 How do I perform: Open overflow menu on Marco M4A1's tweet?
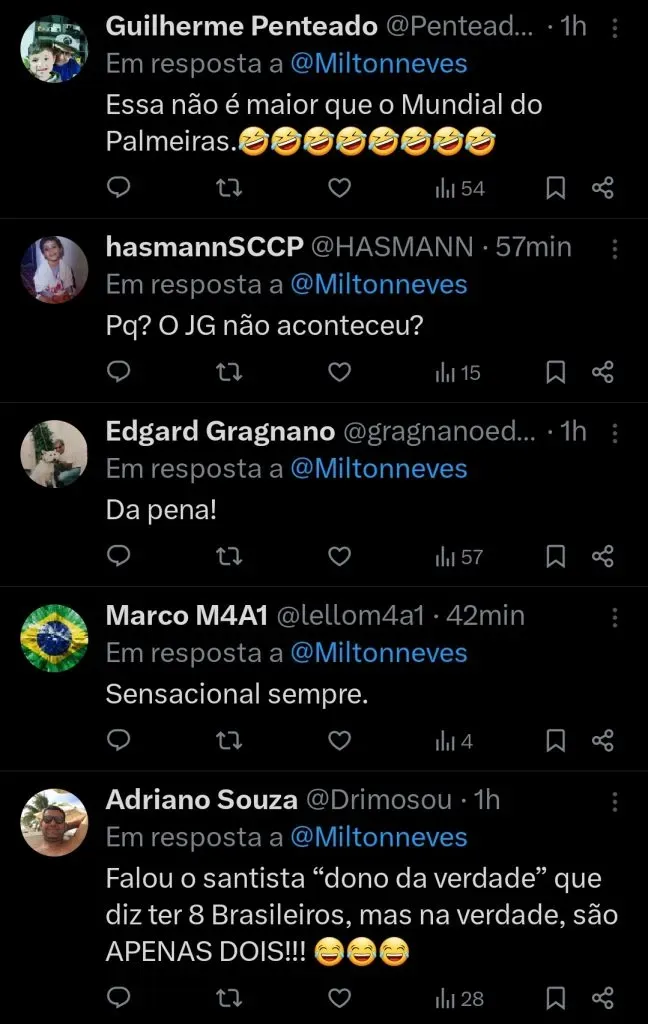click(x=614, y=617)
